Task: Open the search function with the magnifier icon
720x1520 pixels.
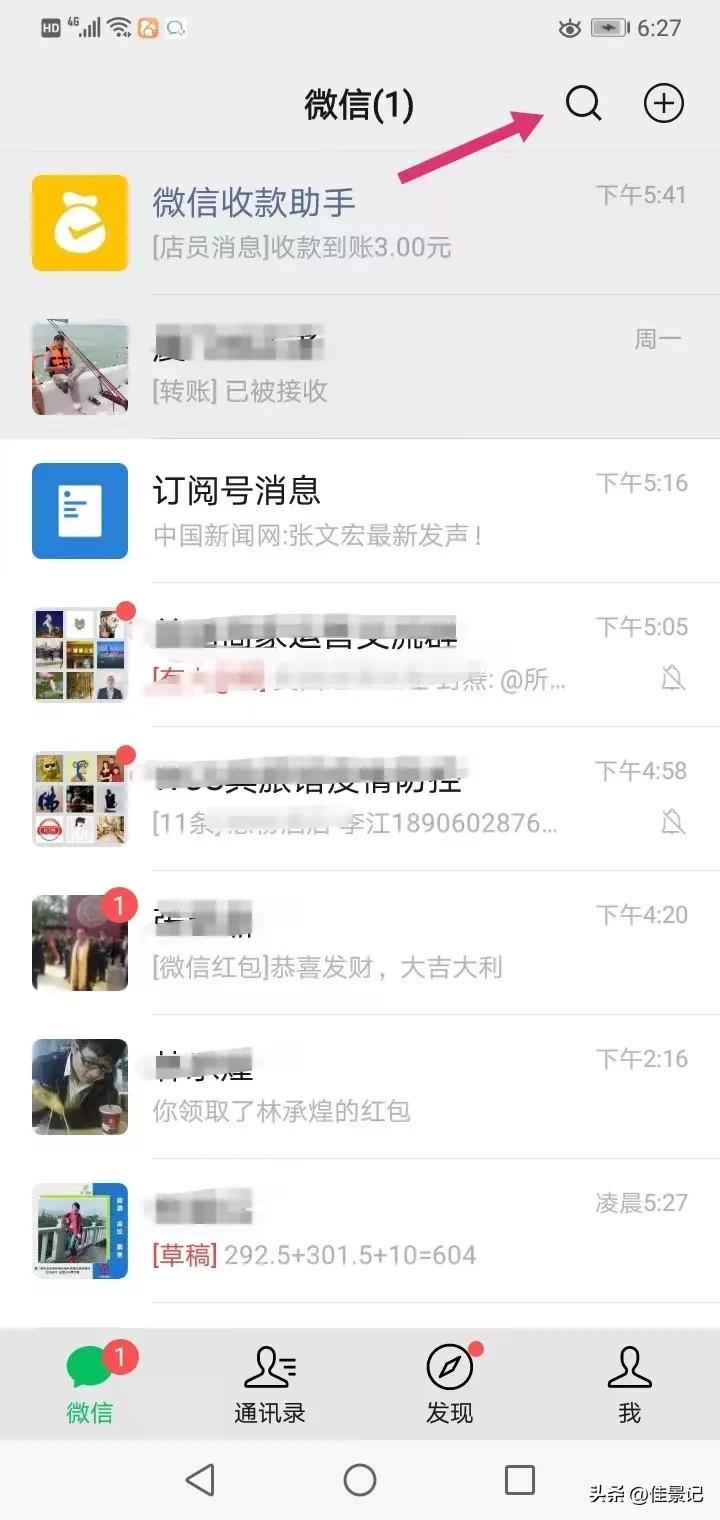Action: [583, 103]
